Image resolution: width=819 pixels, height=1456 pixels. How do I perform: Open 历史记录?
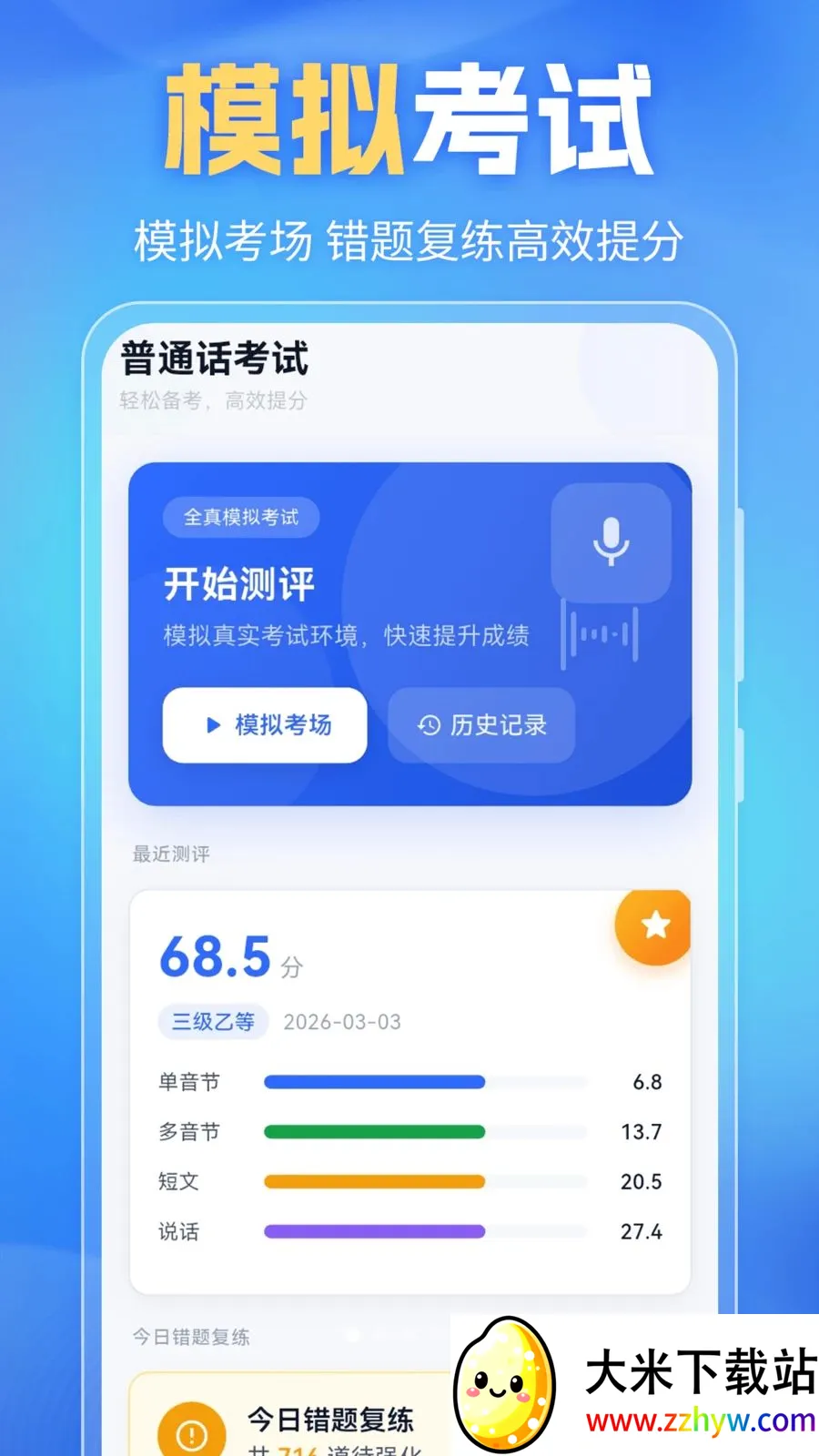click(x=480, y=726)
